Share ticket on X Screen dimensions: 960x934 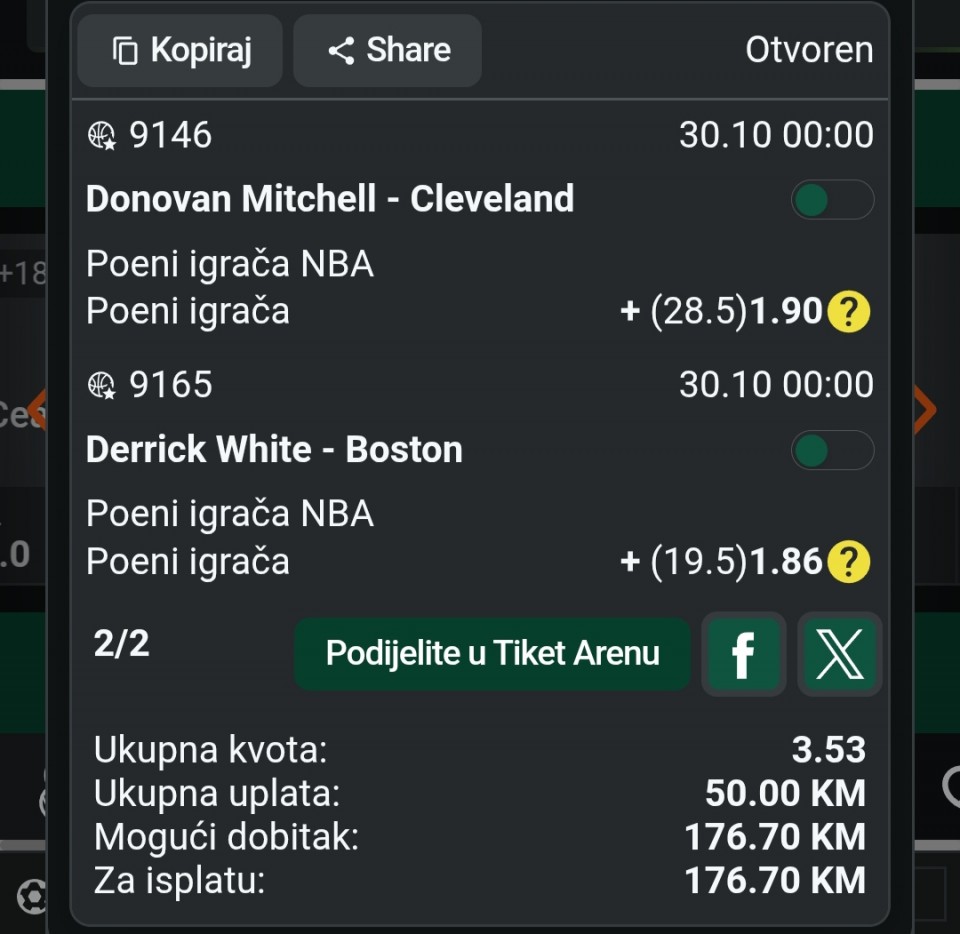[839, 655]
